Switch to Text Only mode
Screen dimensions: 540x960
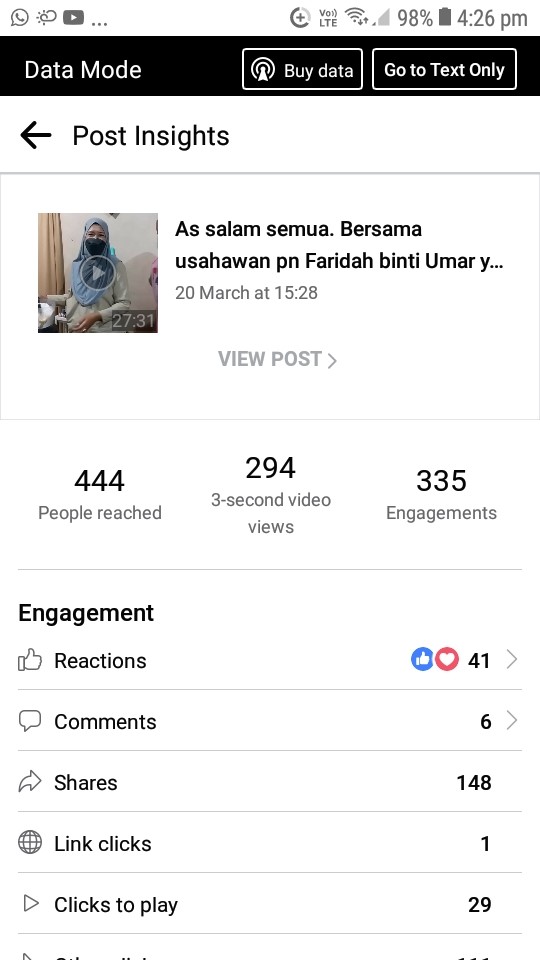444,70
